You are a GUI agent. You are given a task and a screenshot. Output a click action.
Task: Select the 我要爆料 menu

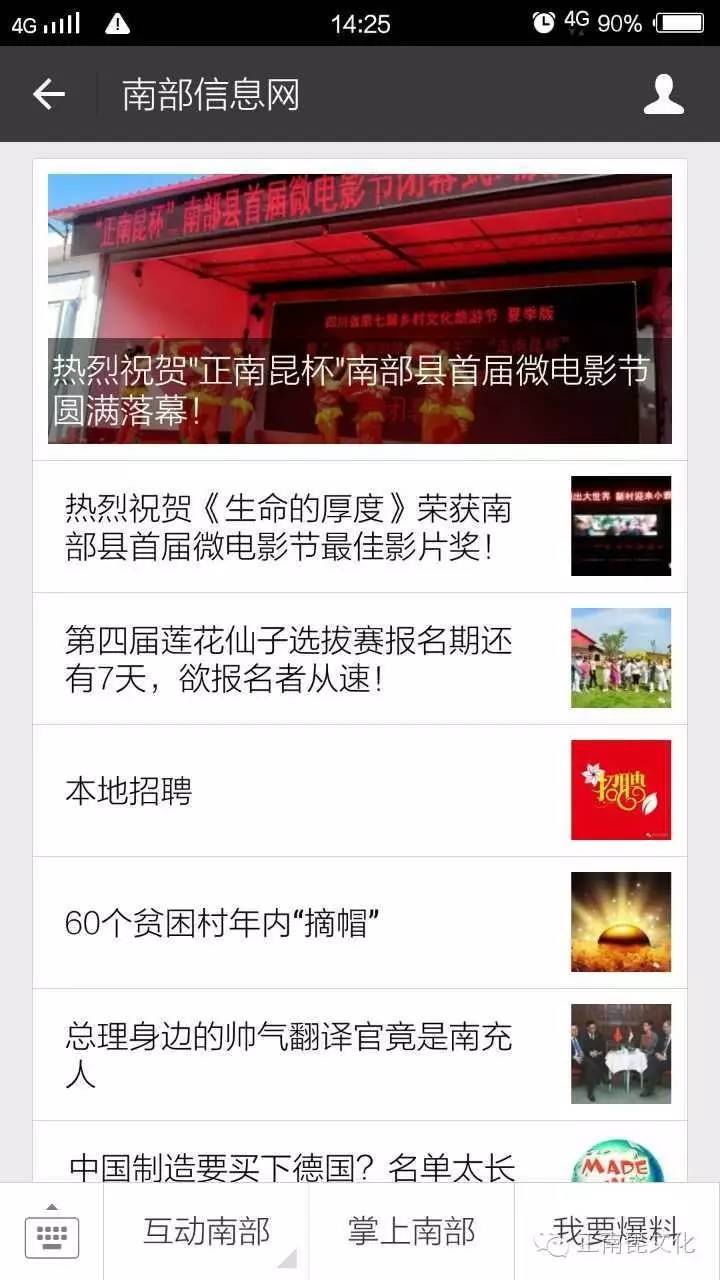point(616,1230)
